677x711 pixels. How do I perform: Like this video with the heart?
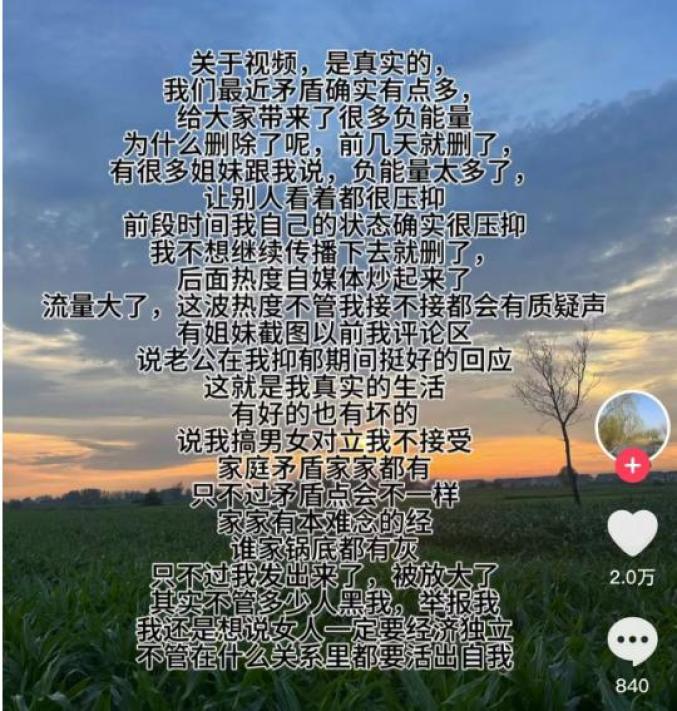point(633,533)
